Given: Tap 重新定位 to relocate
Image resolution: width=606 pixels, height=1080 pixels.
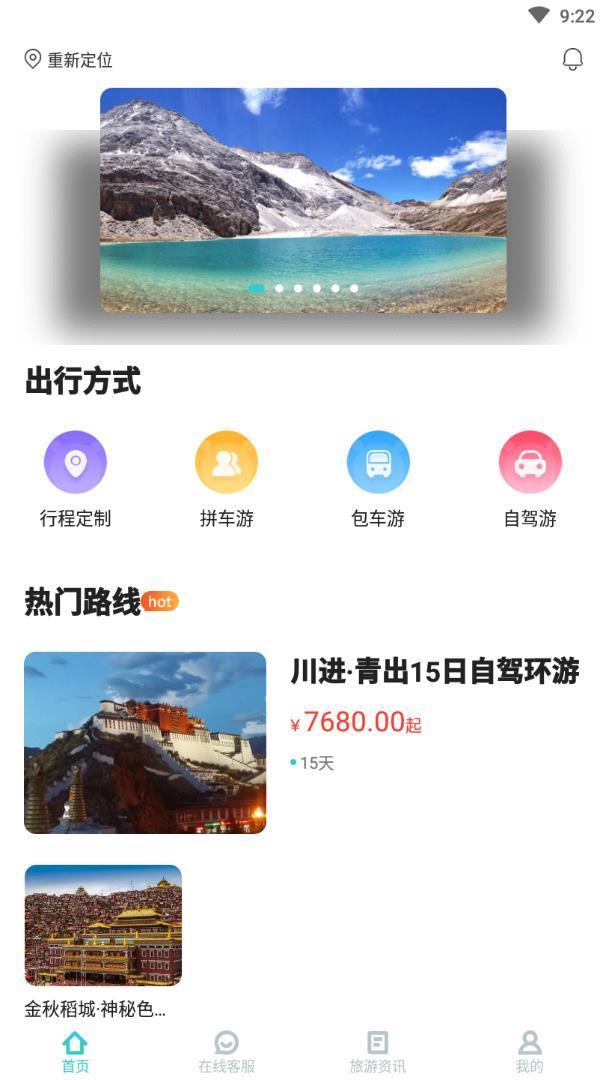Looking at the screenshot, I should pos(69,60).
